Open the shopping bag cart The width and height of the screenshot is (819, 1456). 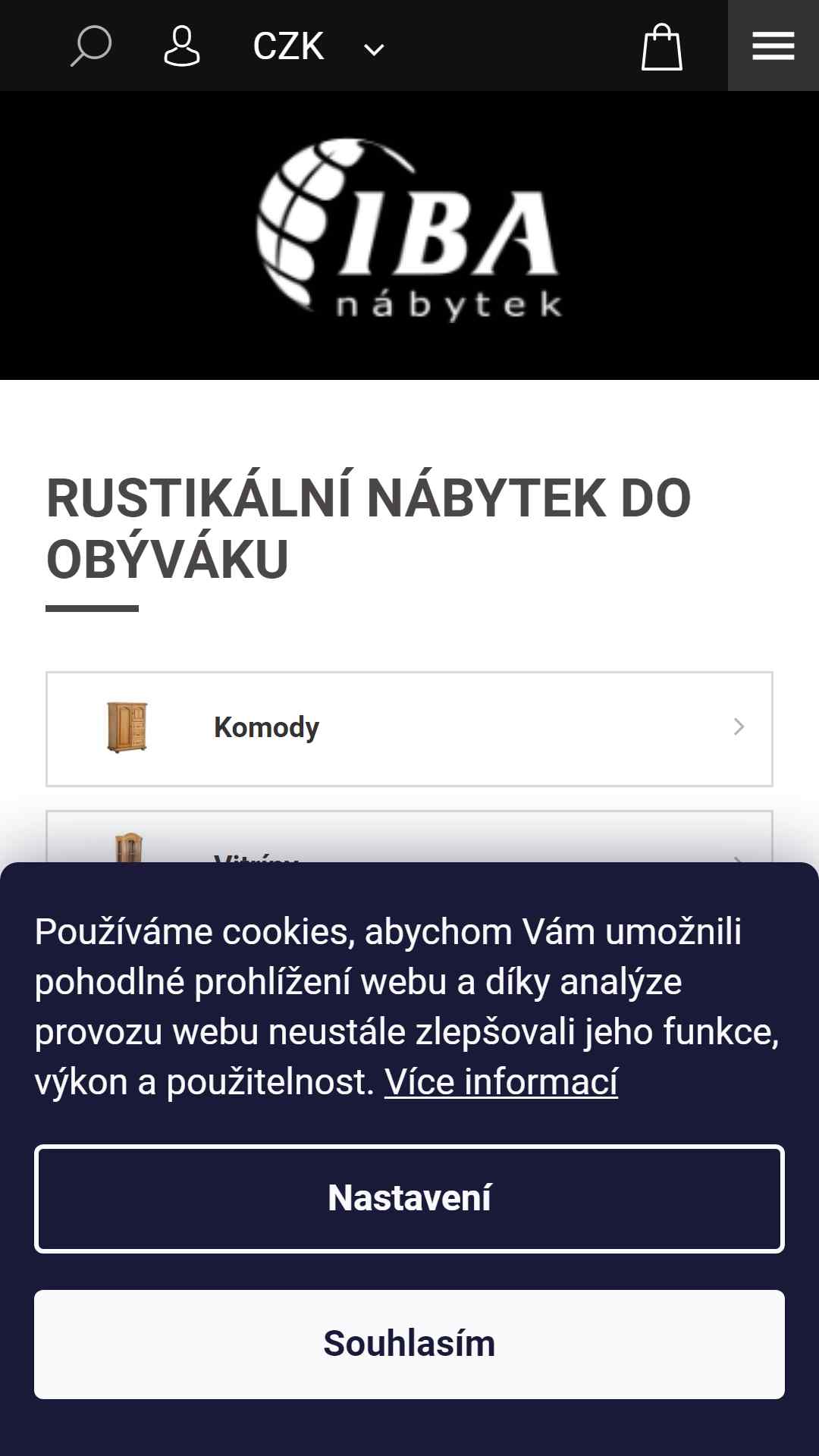(661, 47)
